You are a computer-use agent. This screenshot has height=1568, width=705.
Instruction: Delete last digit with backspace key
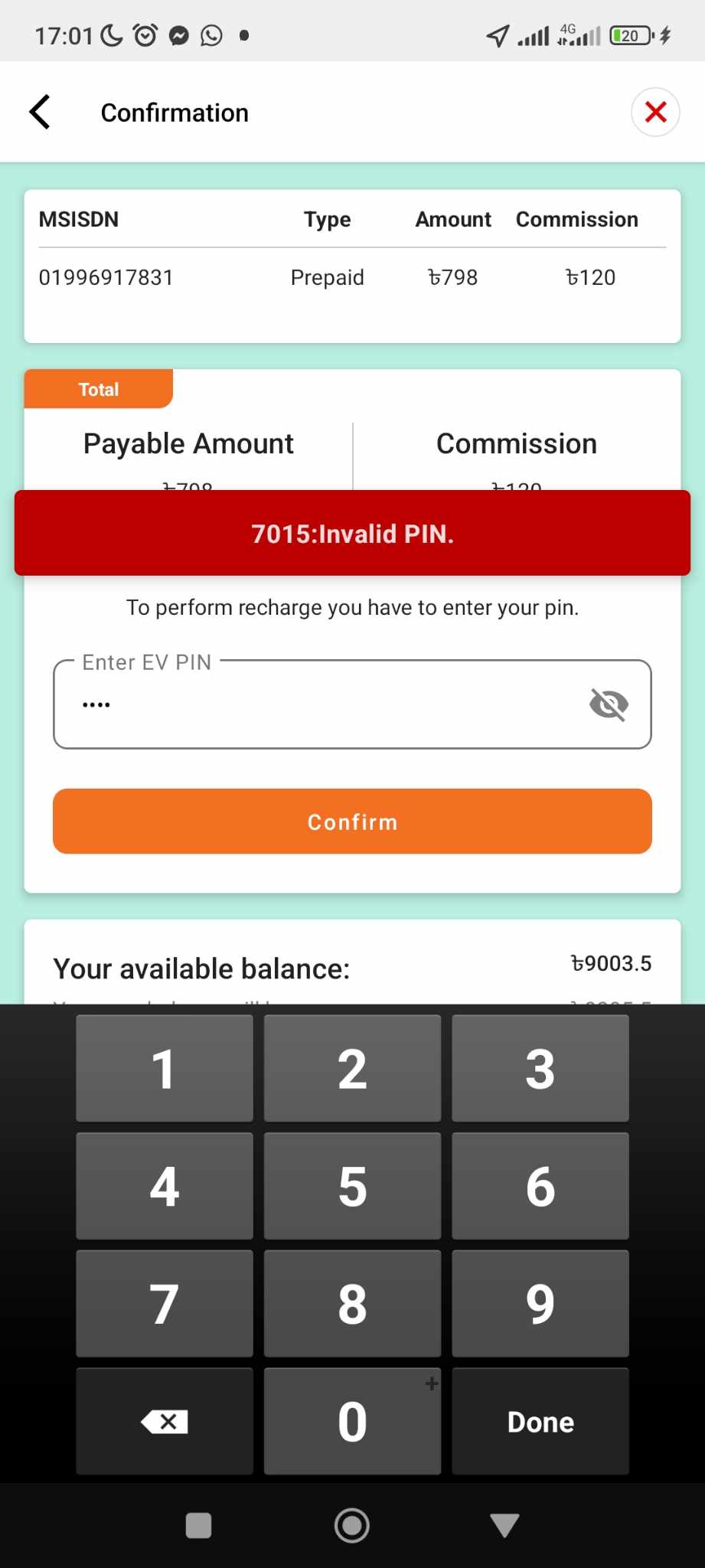(165, 1422)
